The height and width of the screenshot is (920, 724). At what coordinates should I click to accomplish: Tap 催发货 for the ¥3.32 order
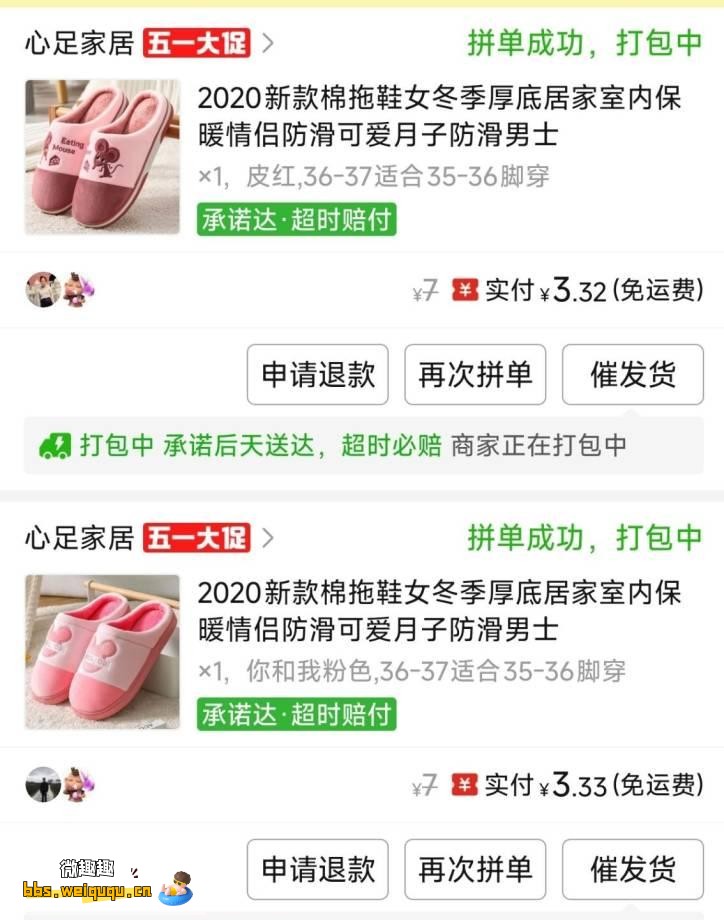(x=632, y=375)
